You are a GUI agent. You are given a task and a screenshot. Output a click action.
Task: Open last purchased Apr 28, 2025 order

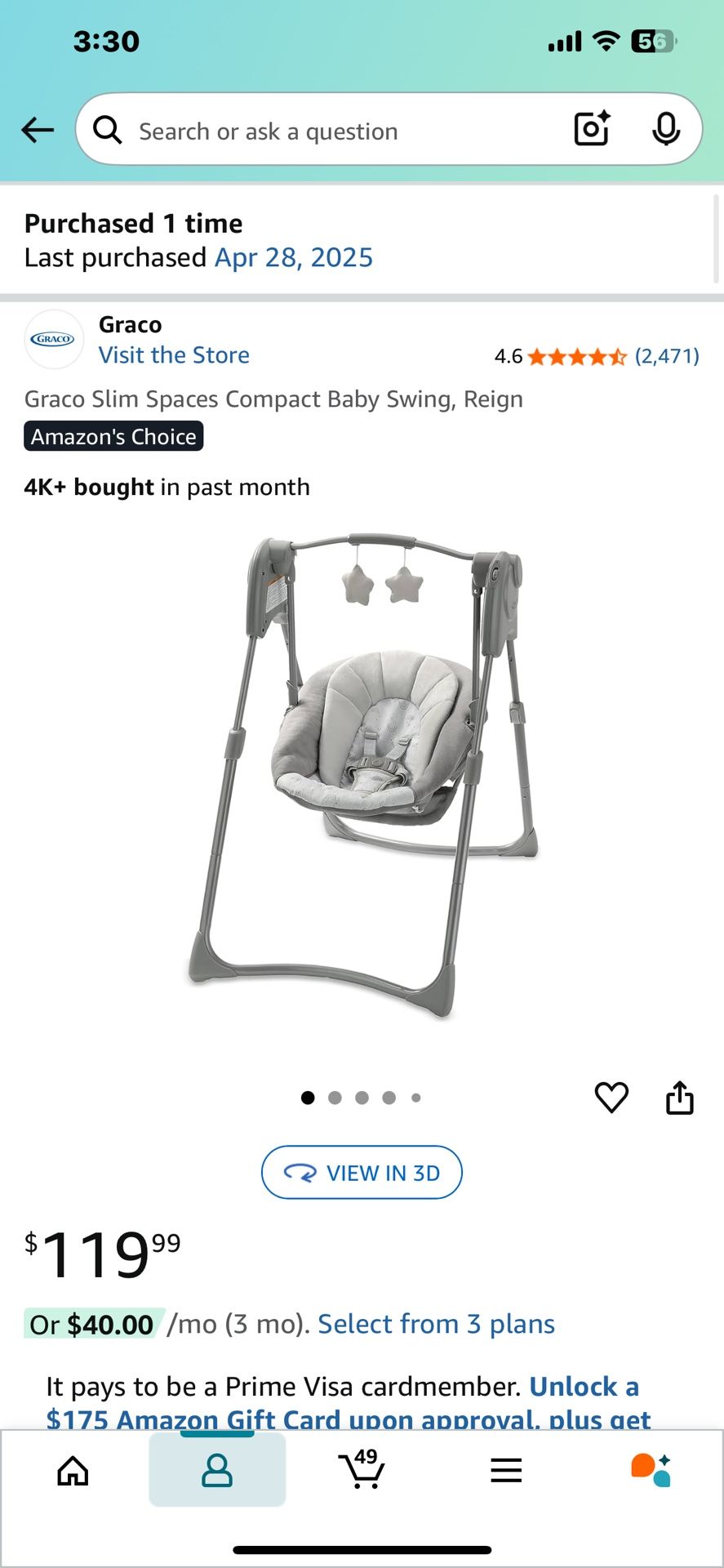pyautogui.click(x=293, y=257)
